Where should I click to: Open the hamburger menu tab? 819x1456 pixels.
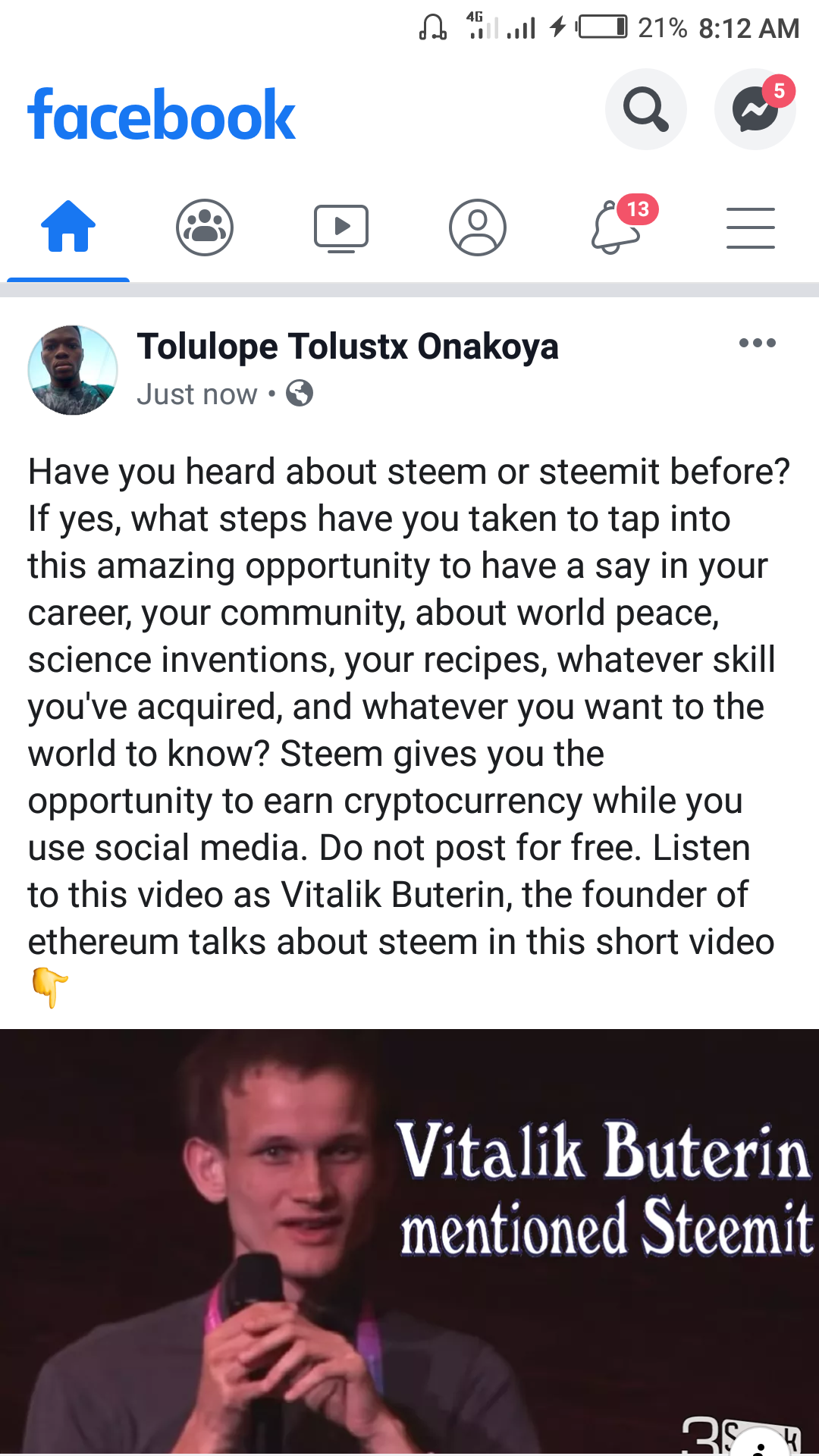750,227
